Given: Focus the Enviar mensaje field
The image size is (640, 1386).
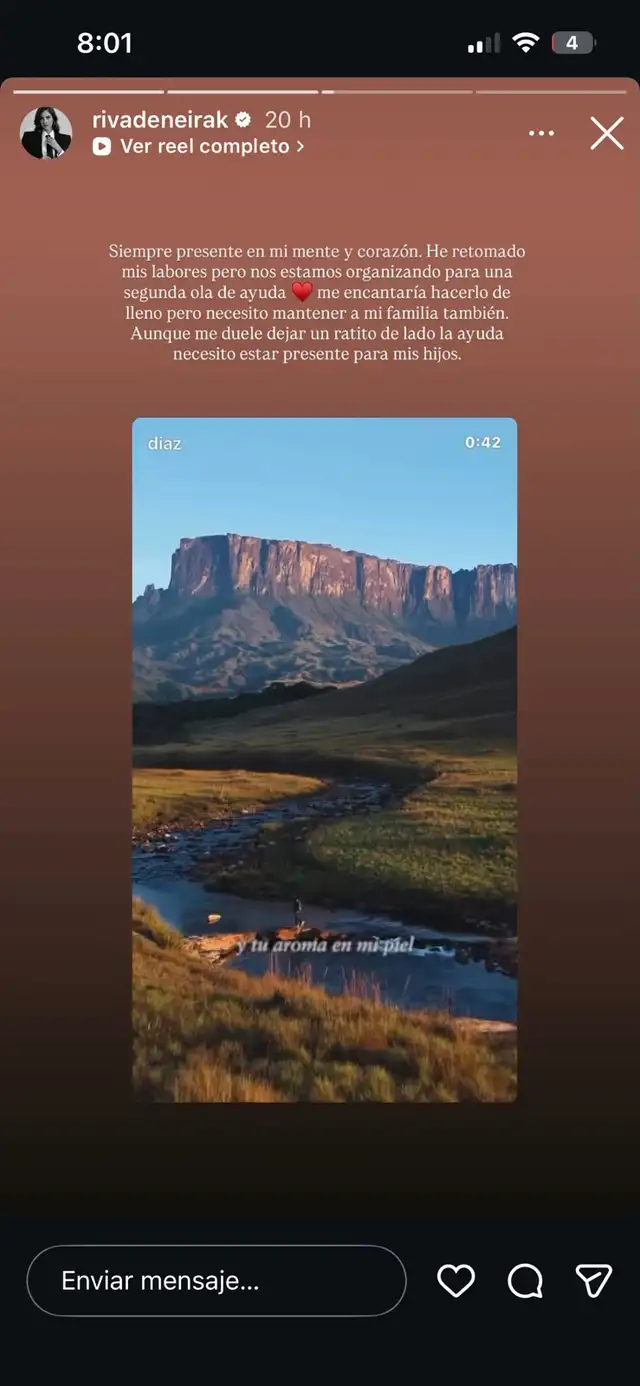Looking at the screenshot, I should (x=216, y=1281).
